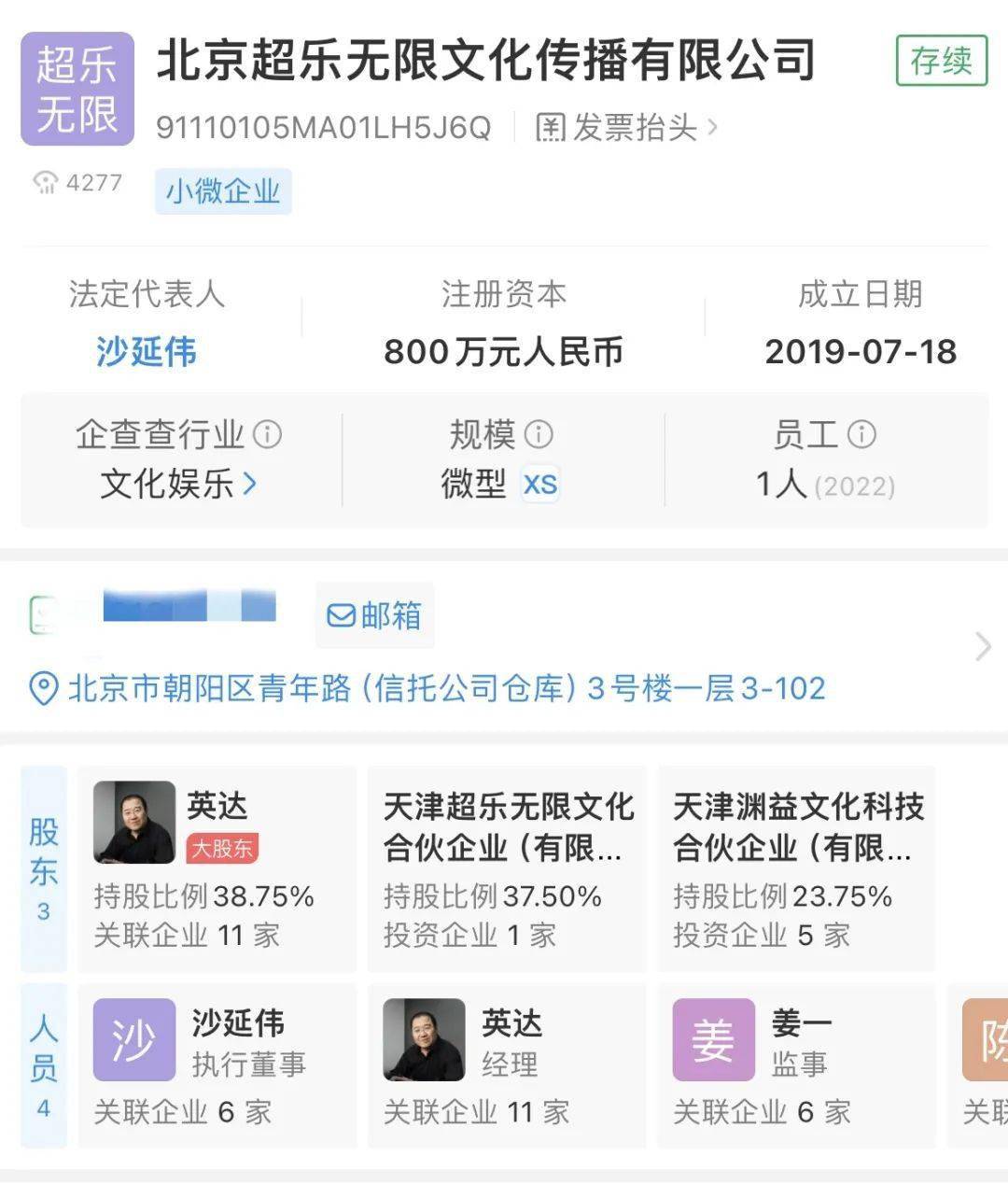This screenshot has height=1184, width=1008.
Task: Open the company address on map
Action: tap(444, 689)
